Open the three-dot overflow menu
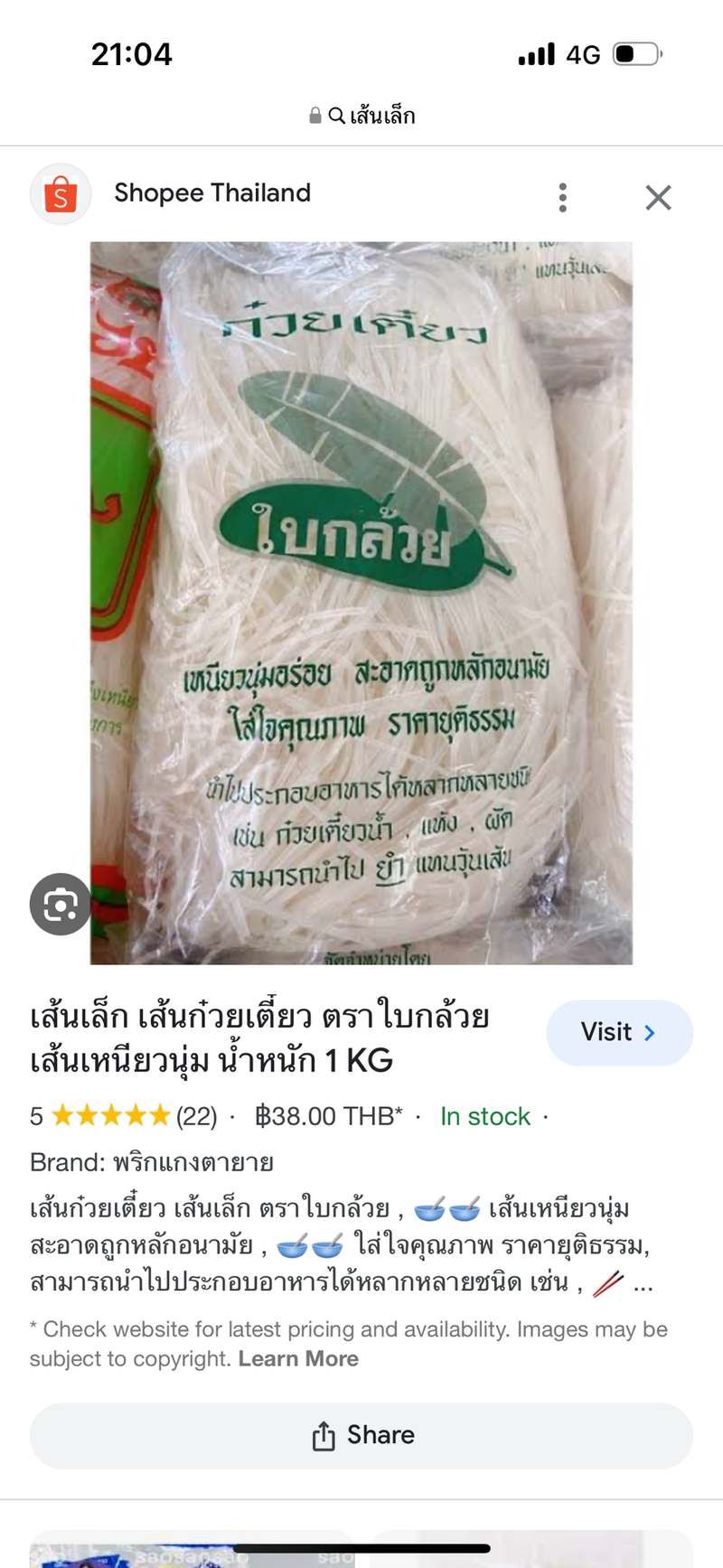The height and width of the screenshot is (1568, 723). pyautogui.click(x=562, y=197)
